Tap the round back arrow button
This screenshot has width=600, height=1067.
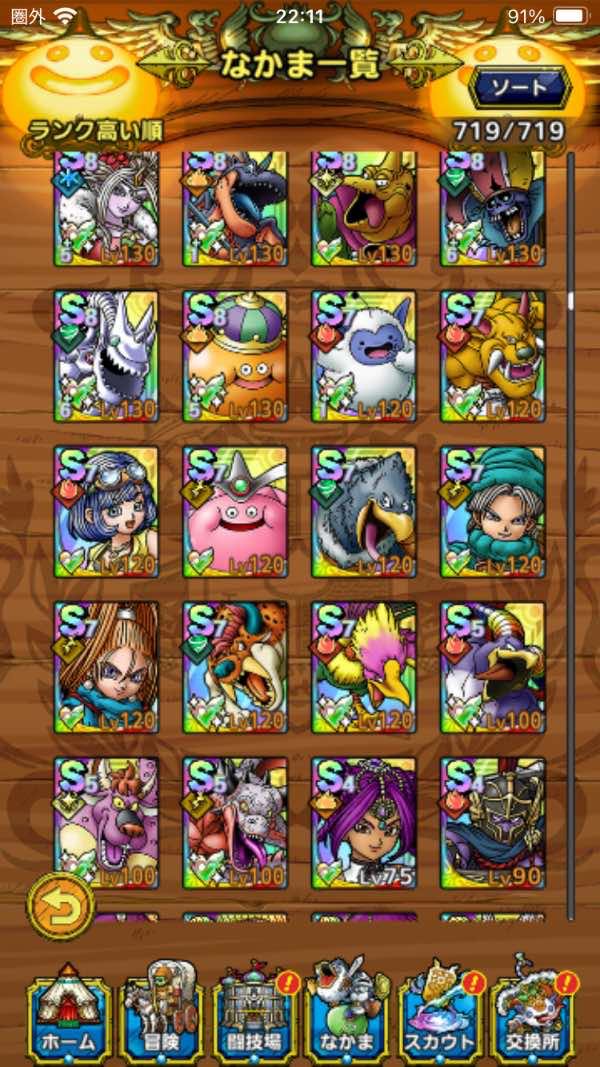click(60, 905)
